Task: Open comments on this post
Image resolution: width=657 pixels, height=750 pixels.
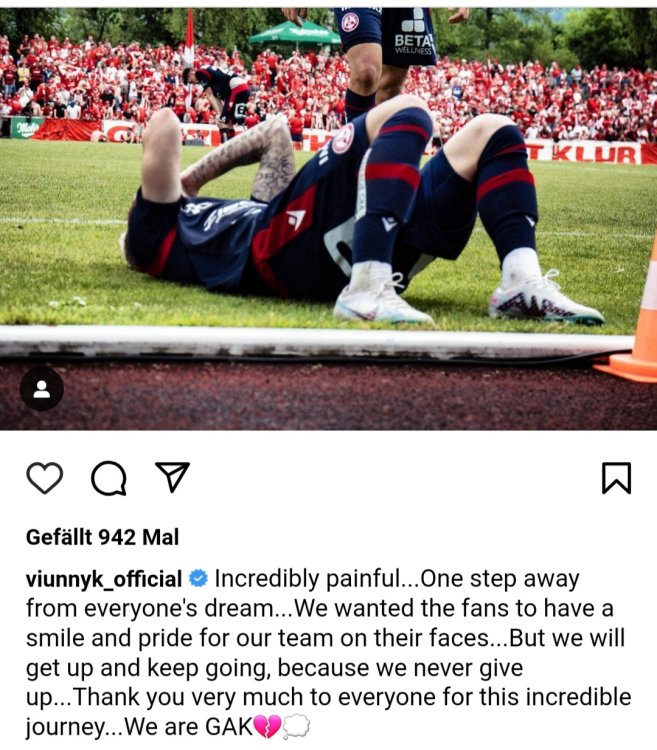Action: (108, 479)
